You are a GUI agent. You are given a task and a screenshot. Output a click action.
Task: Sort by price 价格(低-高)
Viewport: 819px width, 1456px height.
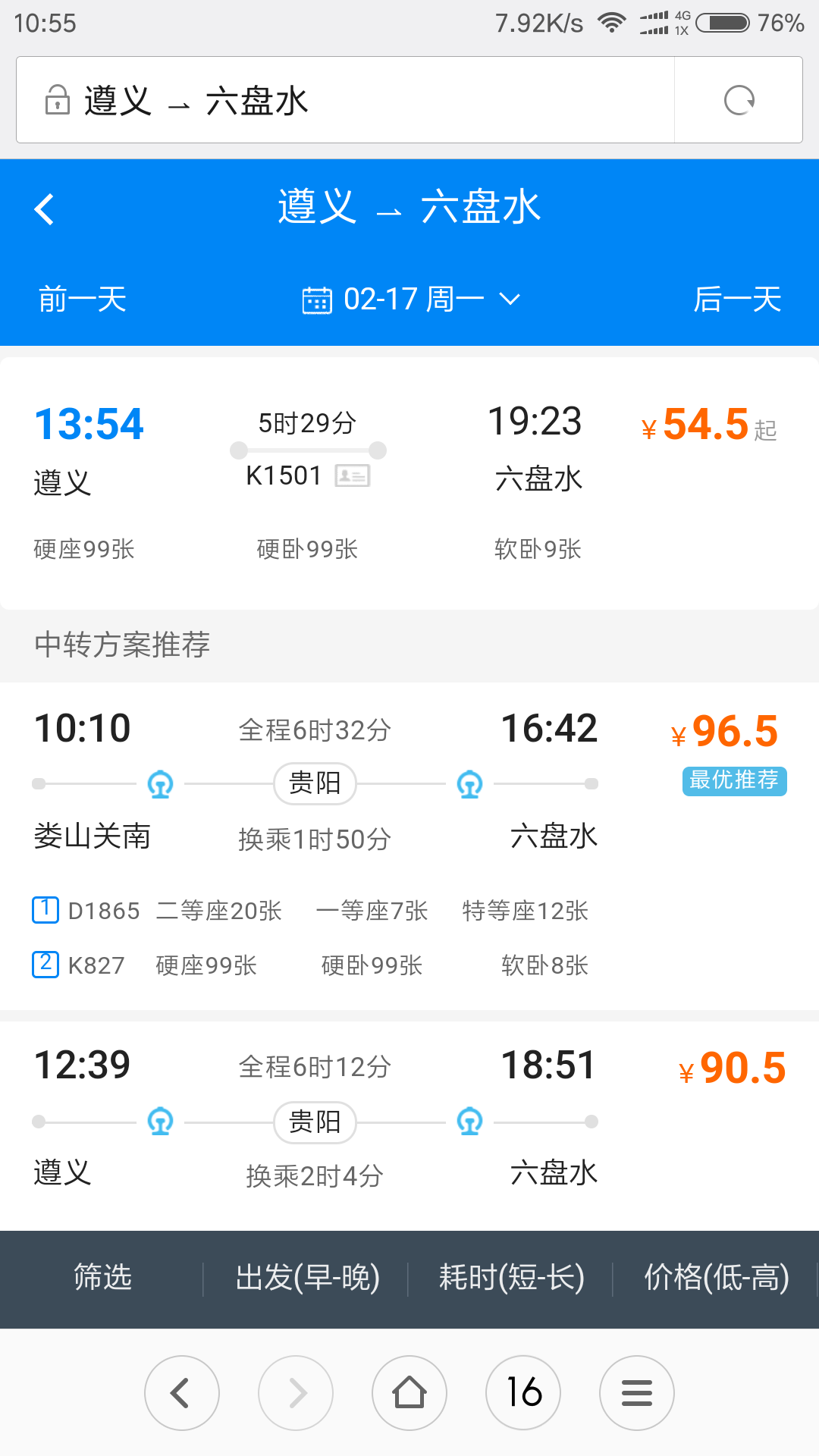point(716,1279)
